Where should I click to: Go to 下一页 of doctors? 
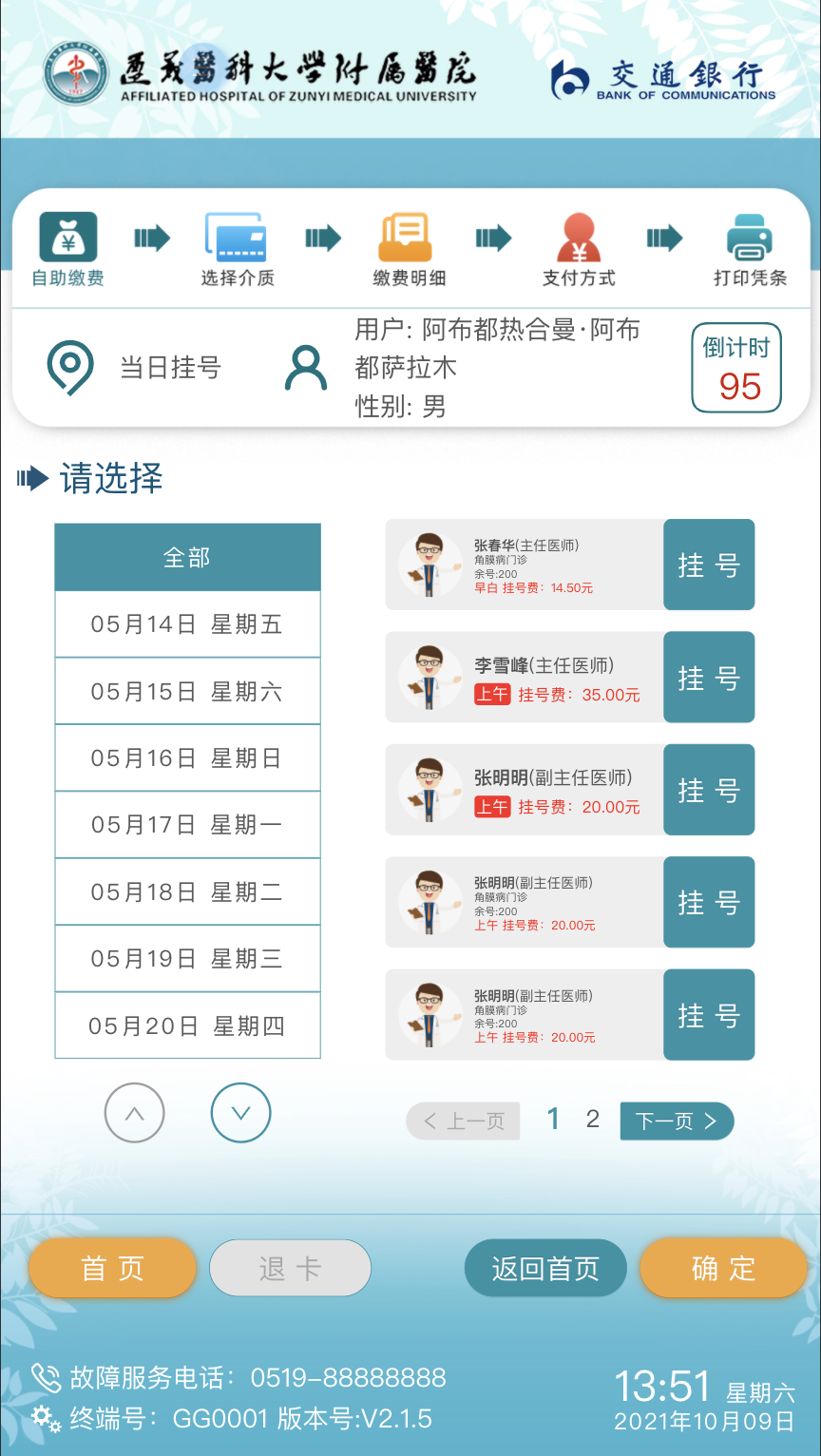click(676, 1121)
